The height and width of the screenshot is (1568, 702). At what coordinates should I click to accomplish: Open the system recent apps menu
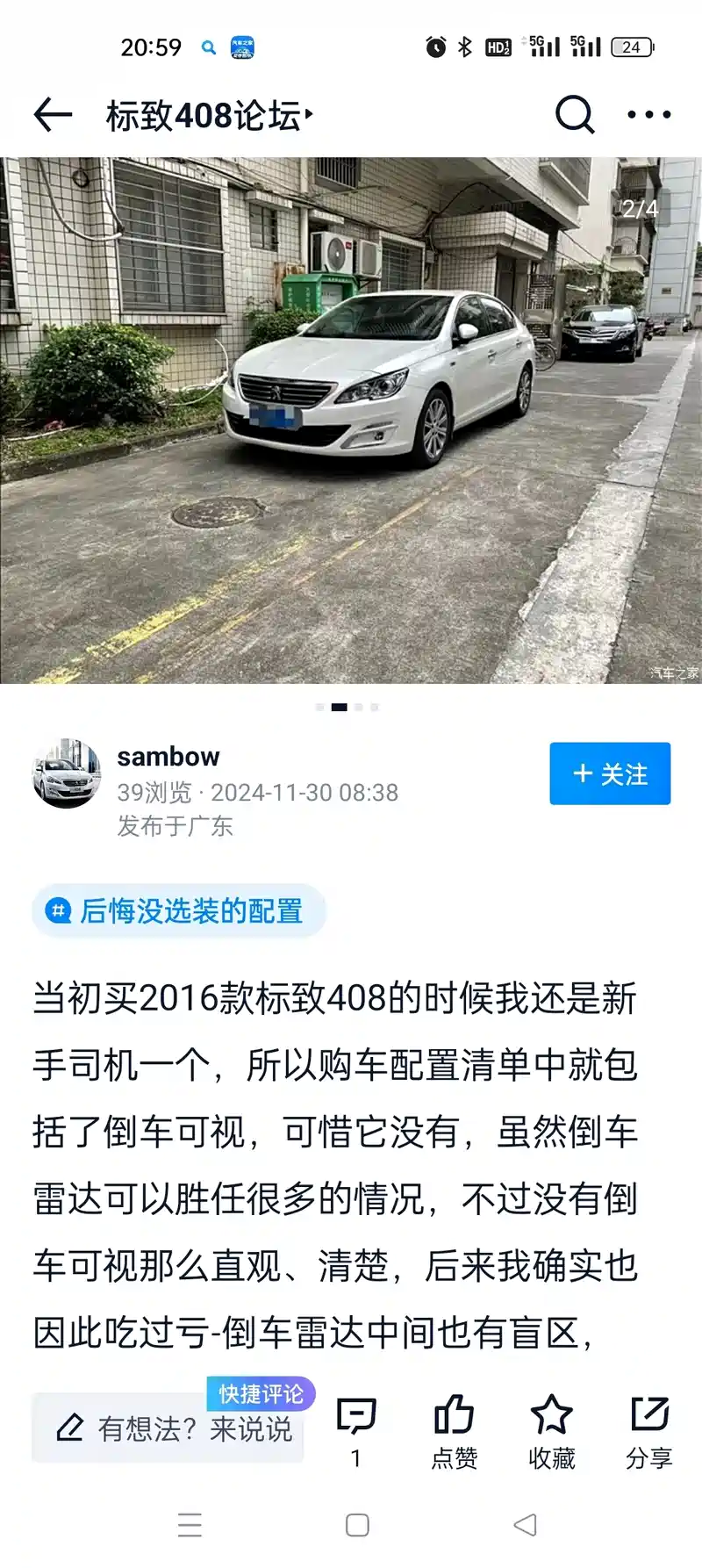[190, 1525]
